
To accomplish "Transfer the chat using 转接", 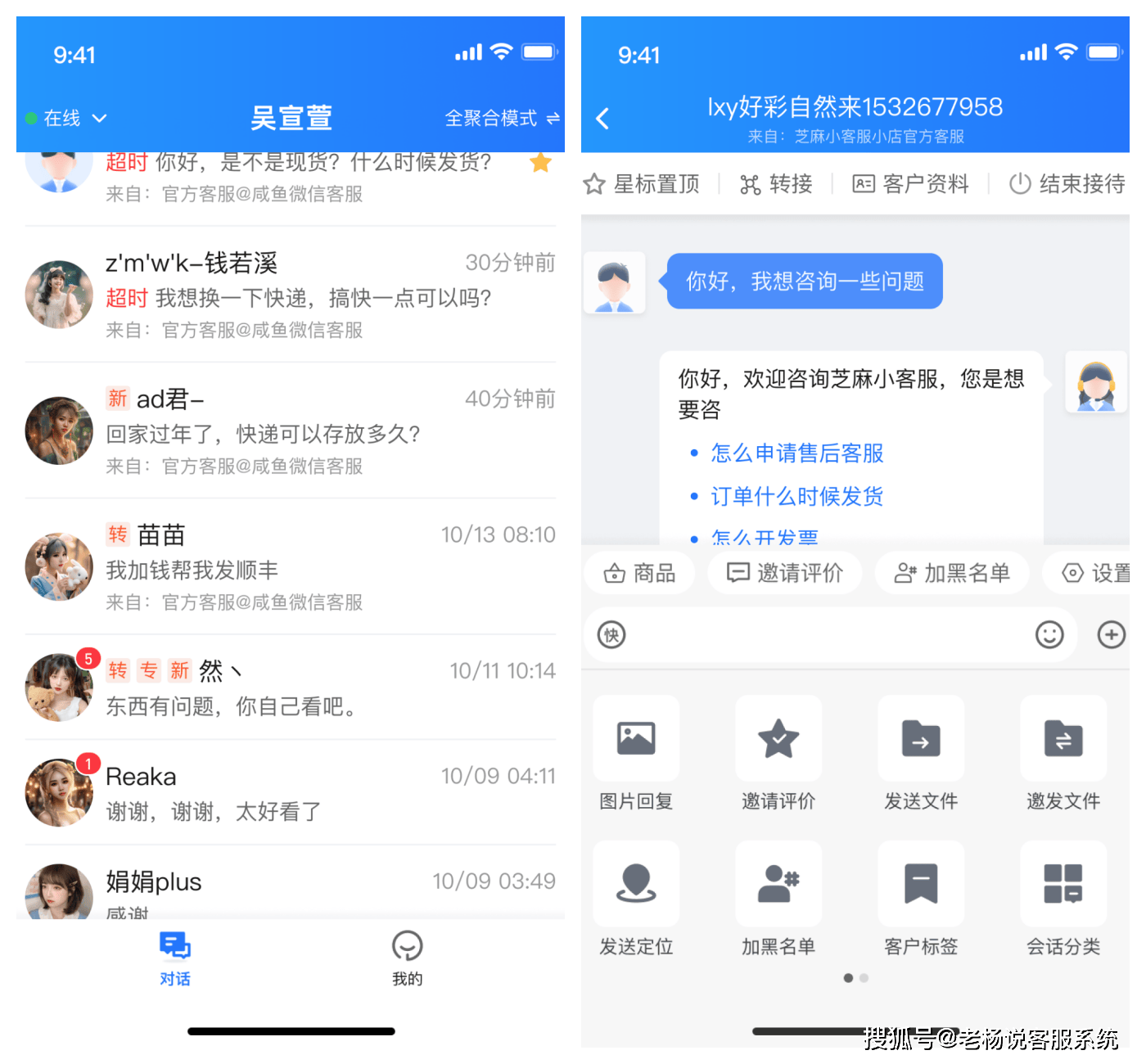I will click(x=775, y=184).
